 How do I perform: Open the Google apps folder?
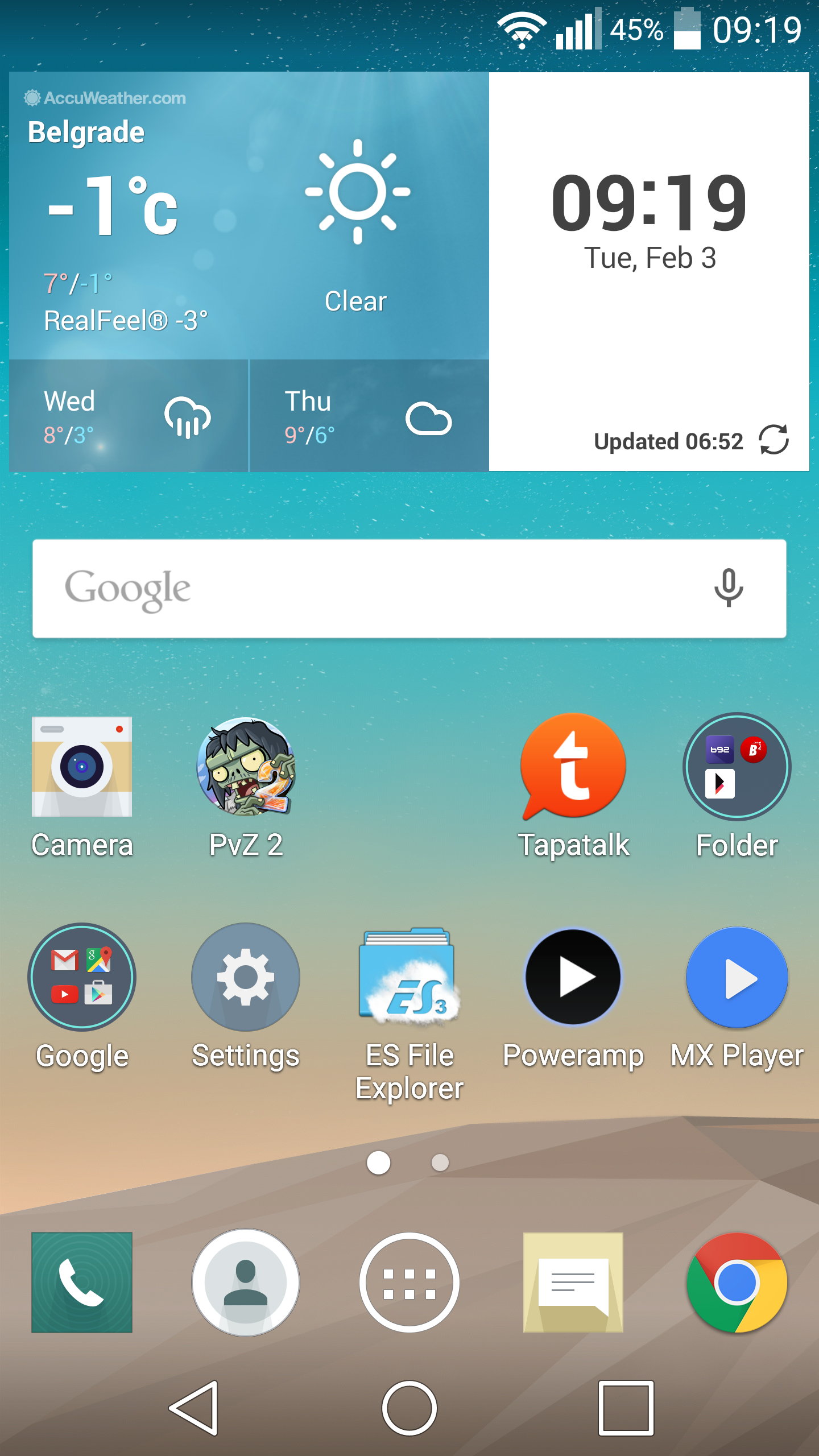82,977
